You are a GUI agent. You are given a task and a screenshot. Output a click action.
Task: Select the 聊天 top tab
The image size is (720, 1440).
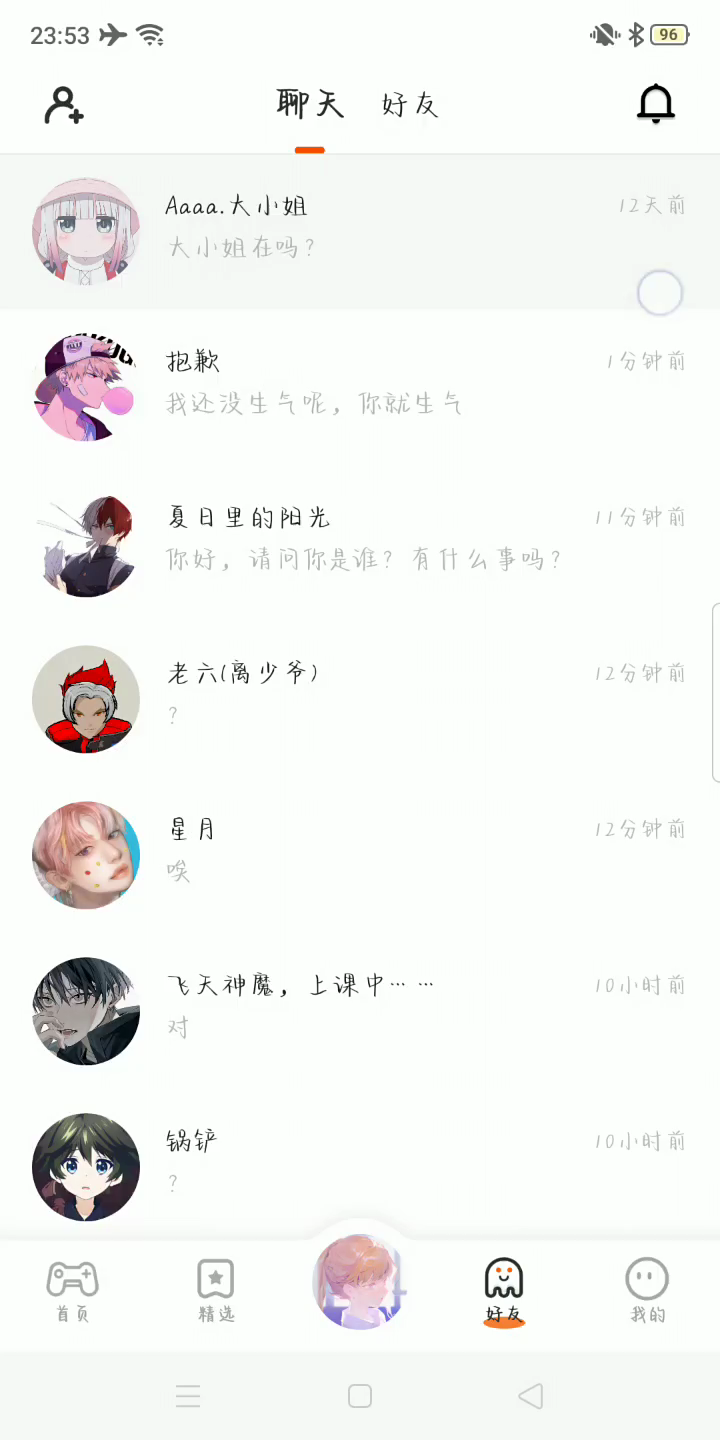point(310,105)
